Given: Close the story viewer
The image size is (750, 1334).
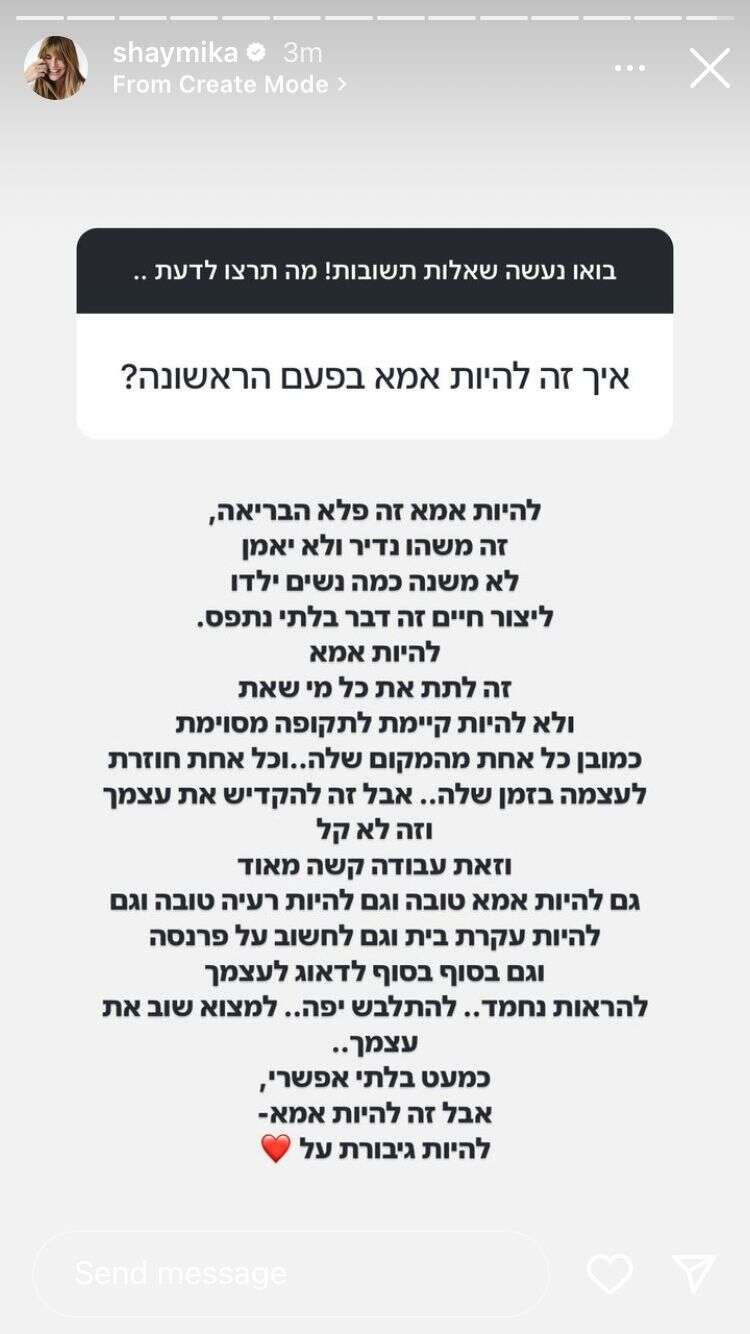Looking at the screenshot, I should (710, 68).
